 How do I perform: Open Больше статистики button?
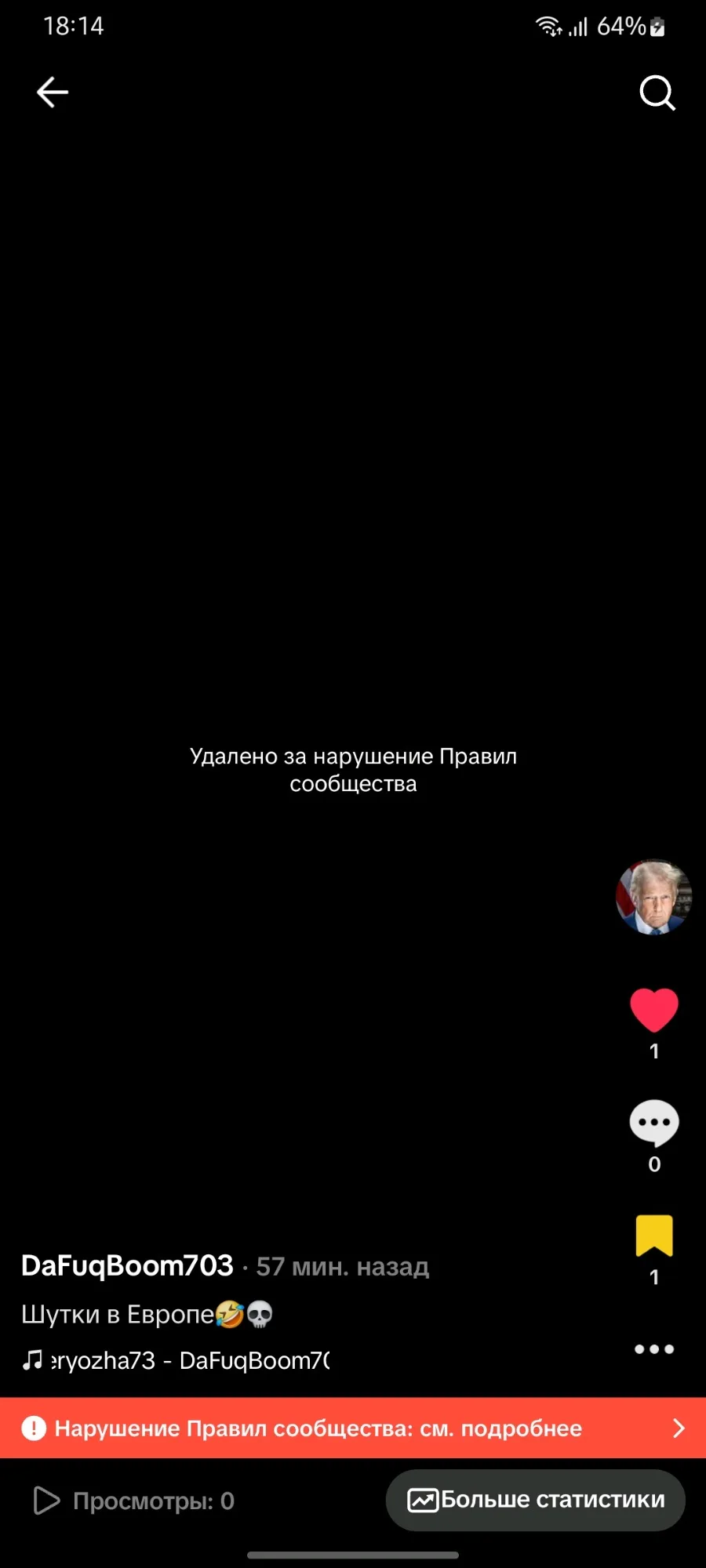(536, 1500)
